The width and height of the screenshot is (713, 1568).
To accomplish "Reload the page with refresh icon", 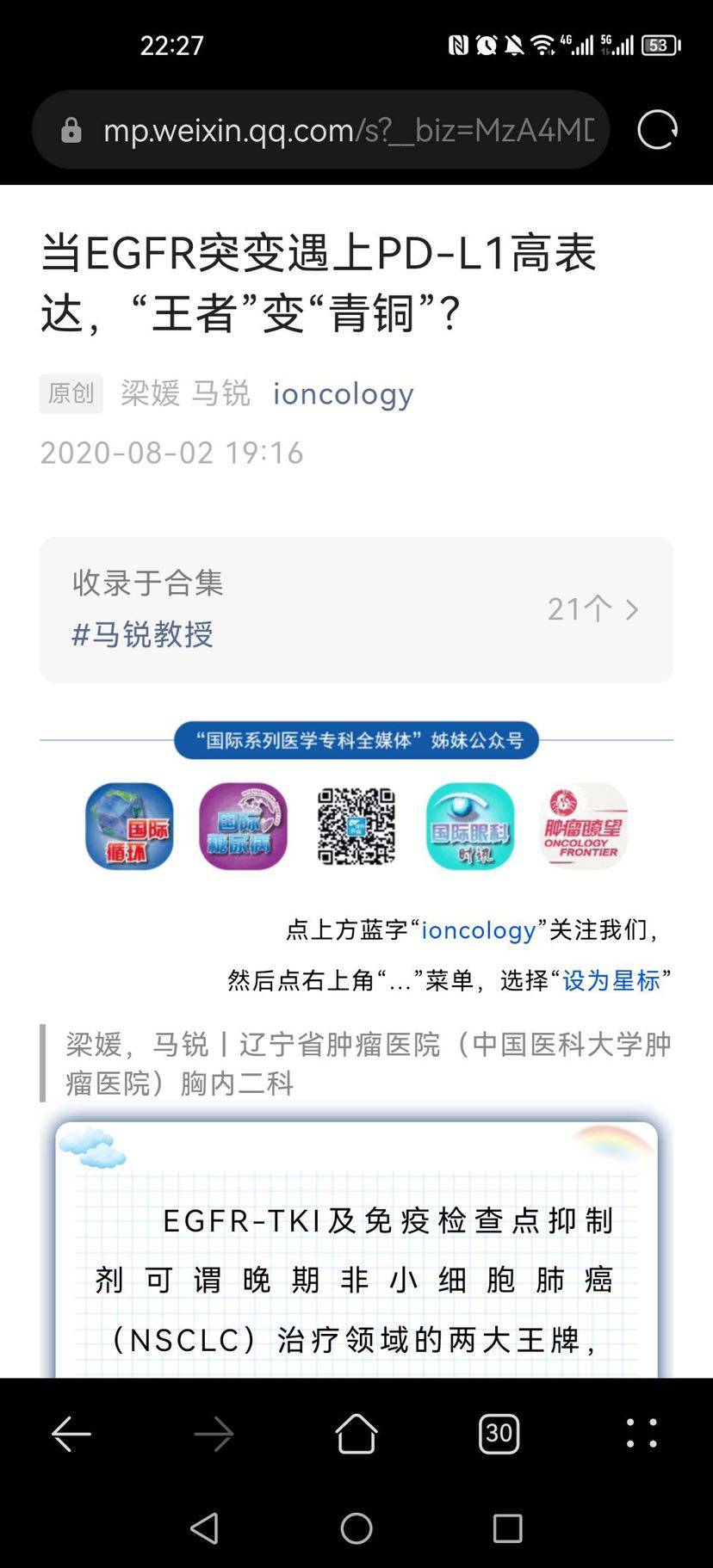I will coord(657,130).
